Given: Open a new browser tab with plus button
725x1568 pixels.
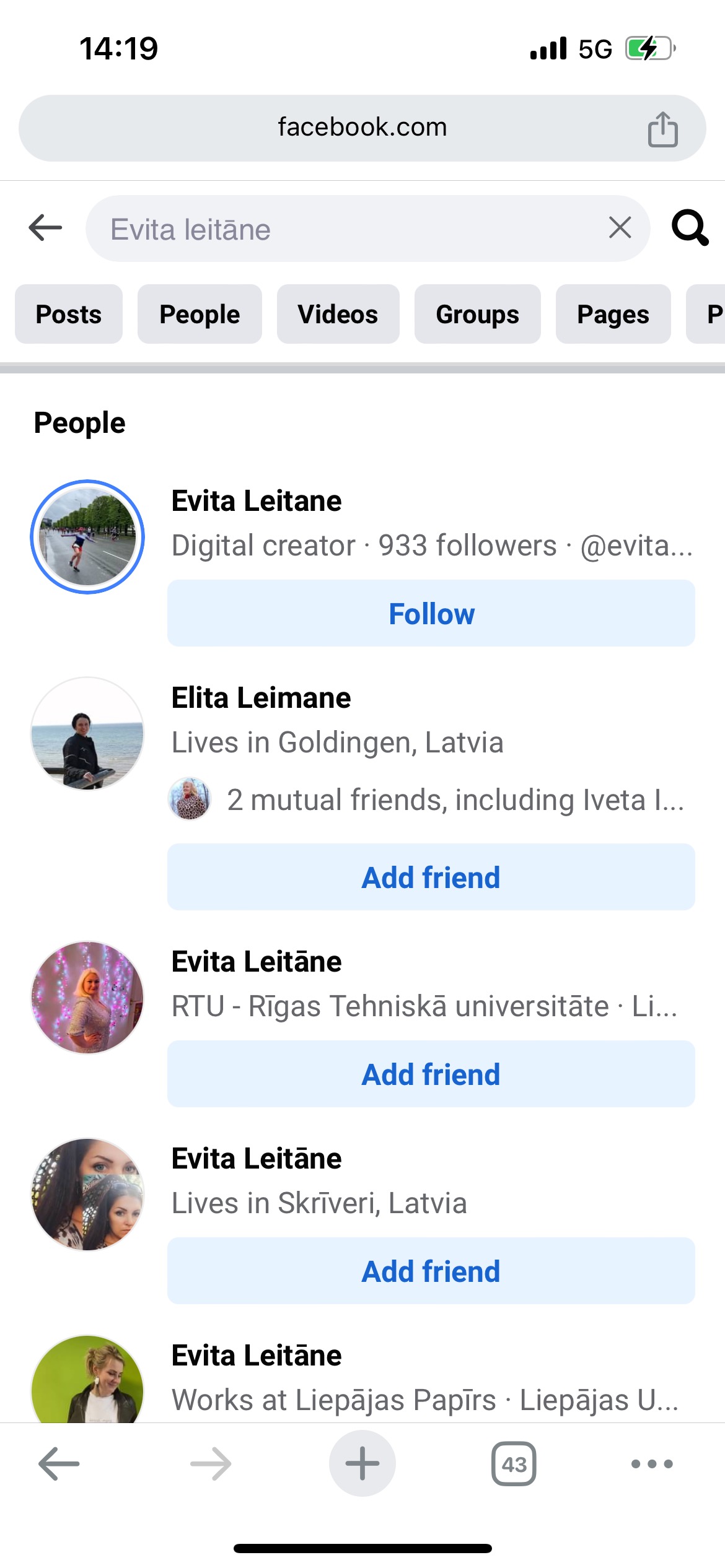Looking at the screenshot, I should (362, 1463).
